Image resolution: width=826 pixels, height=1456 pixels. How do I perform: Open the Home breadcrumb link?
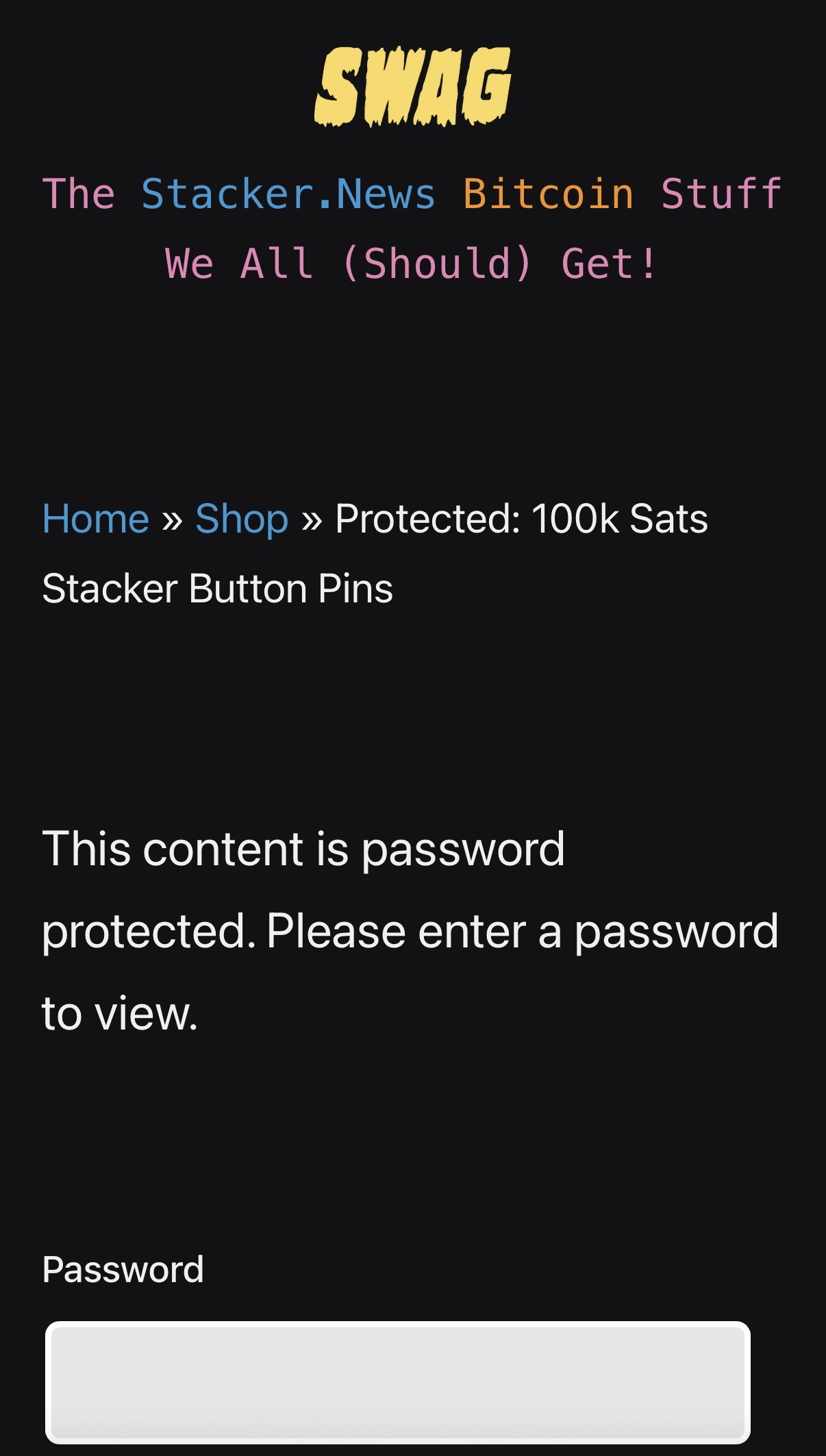pyautogui.click(x=95, y=518)
